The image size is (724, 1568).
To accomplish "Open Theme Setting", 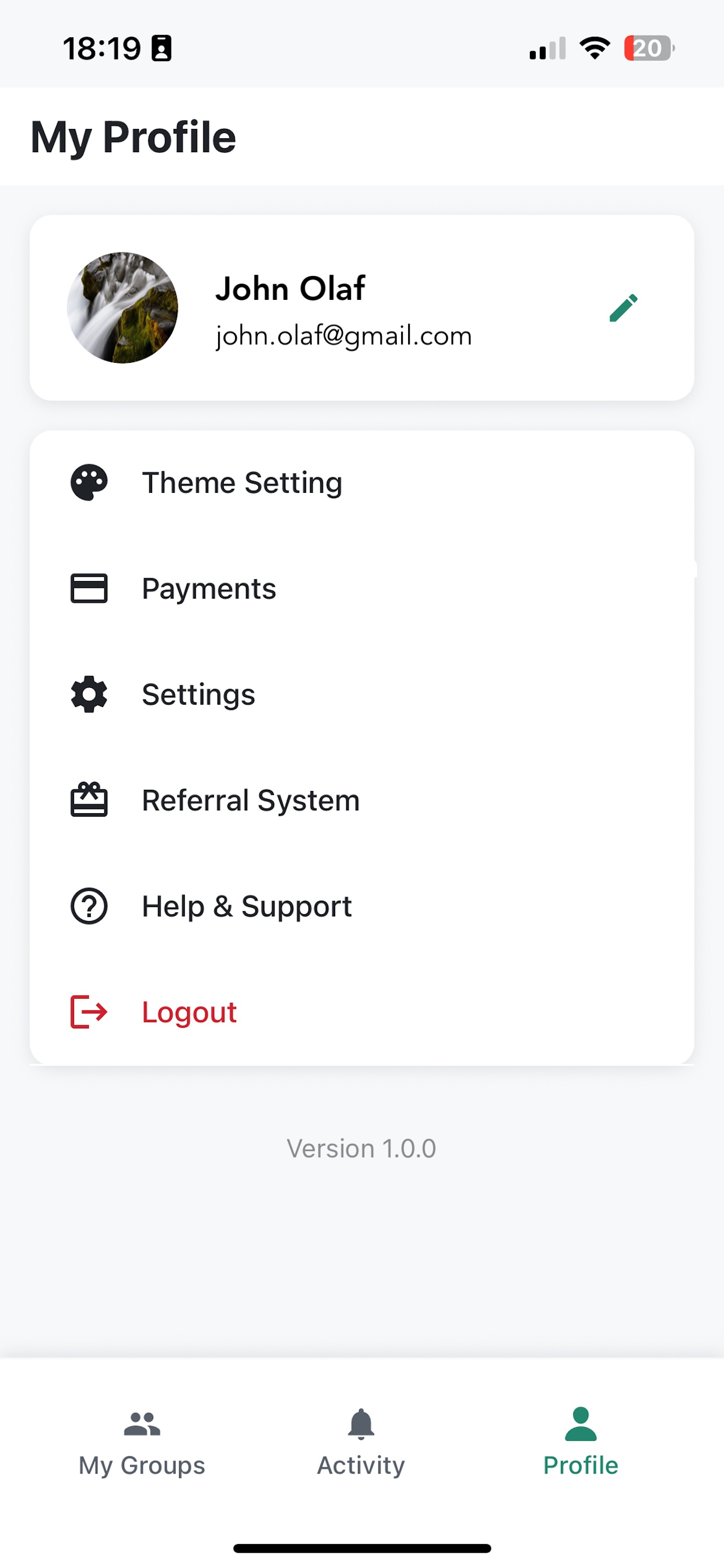I will click(x=362, y=484).
